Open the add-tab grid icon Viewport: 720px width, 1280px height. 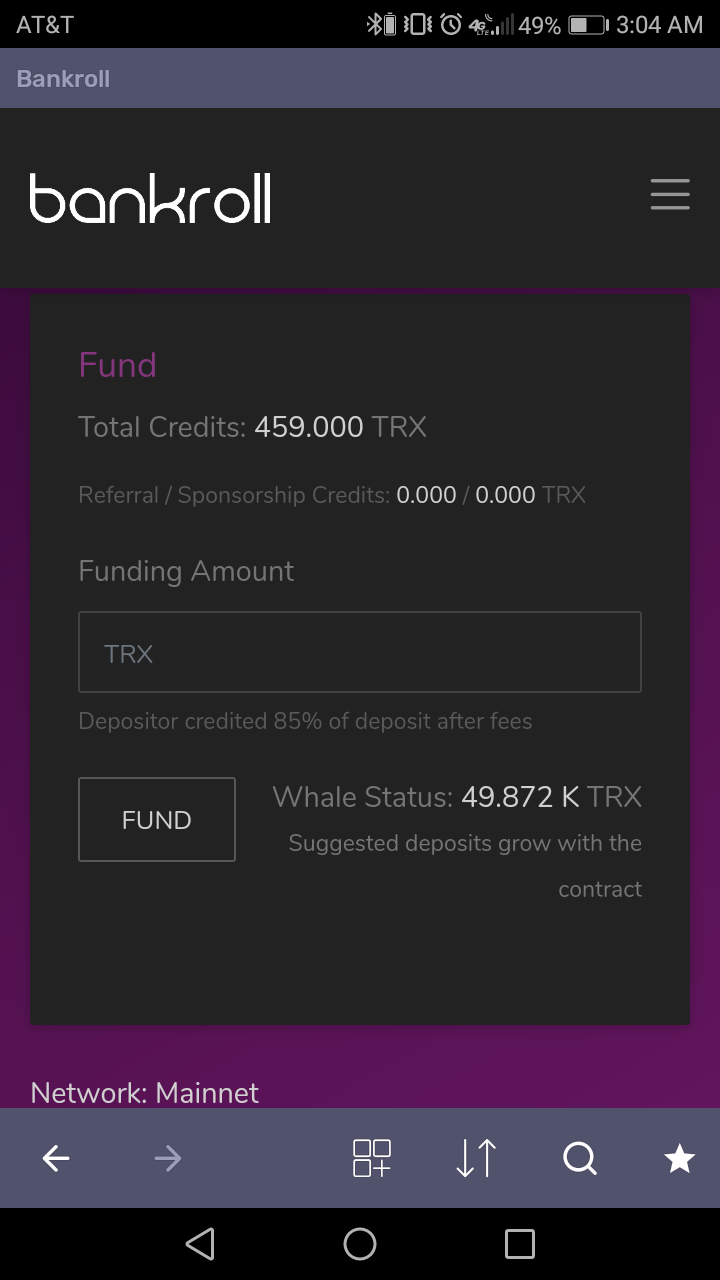[372, 1158]
